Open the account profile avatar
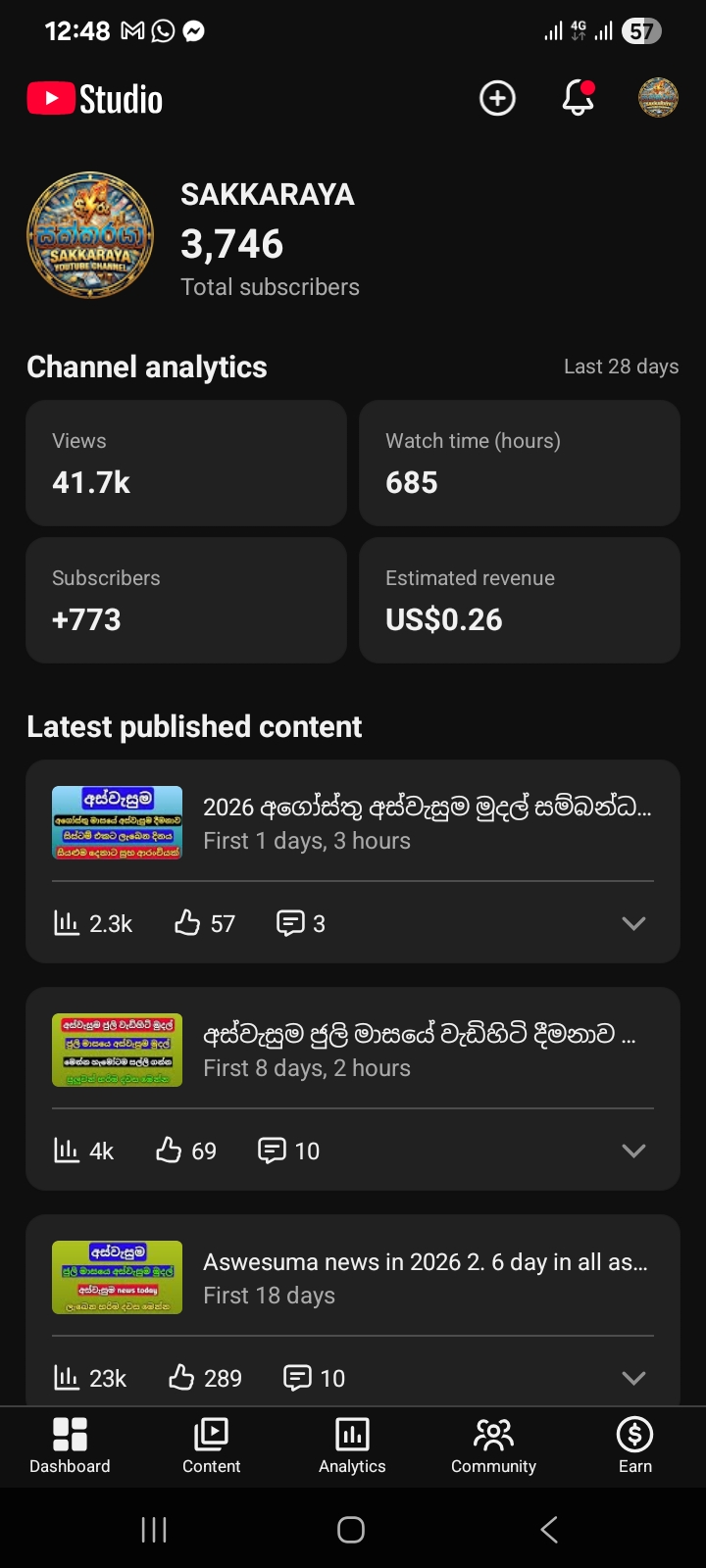 tap(658, 98)
